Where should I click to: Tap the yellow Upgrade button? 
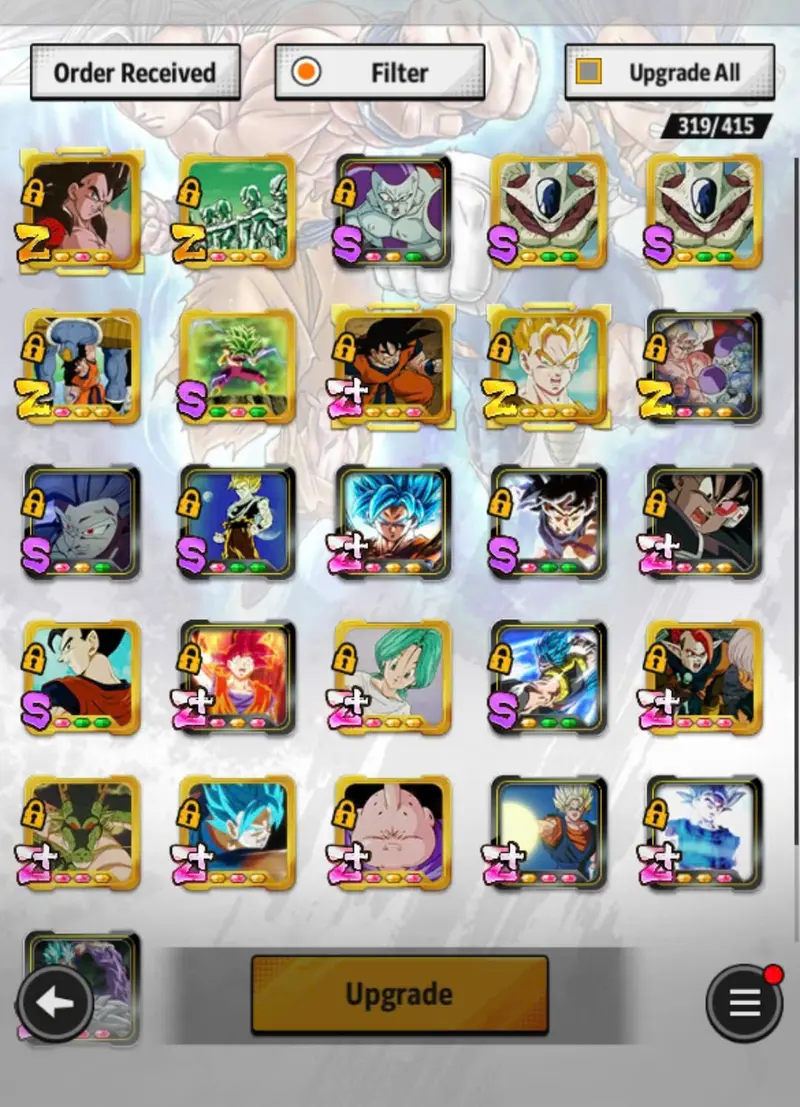(x=399, y=994)
